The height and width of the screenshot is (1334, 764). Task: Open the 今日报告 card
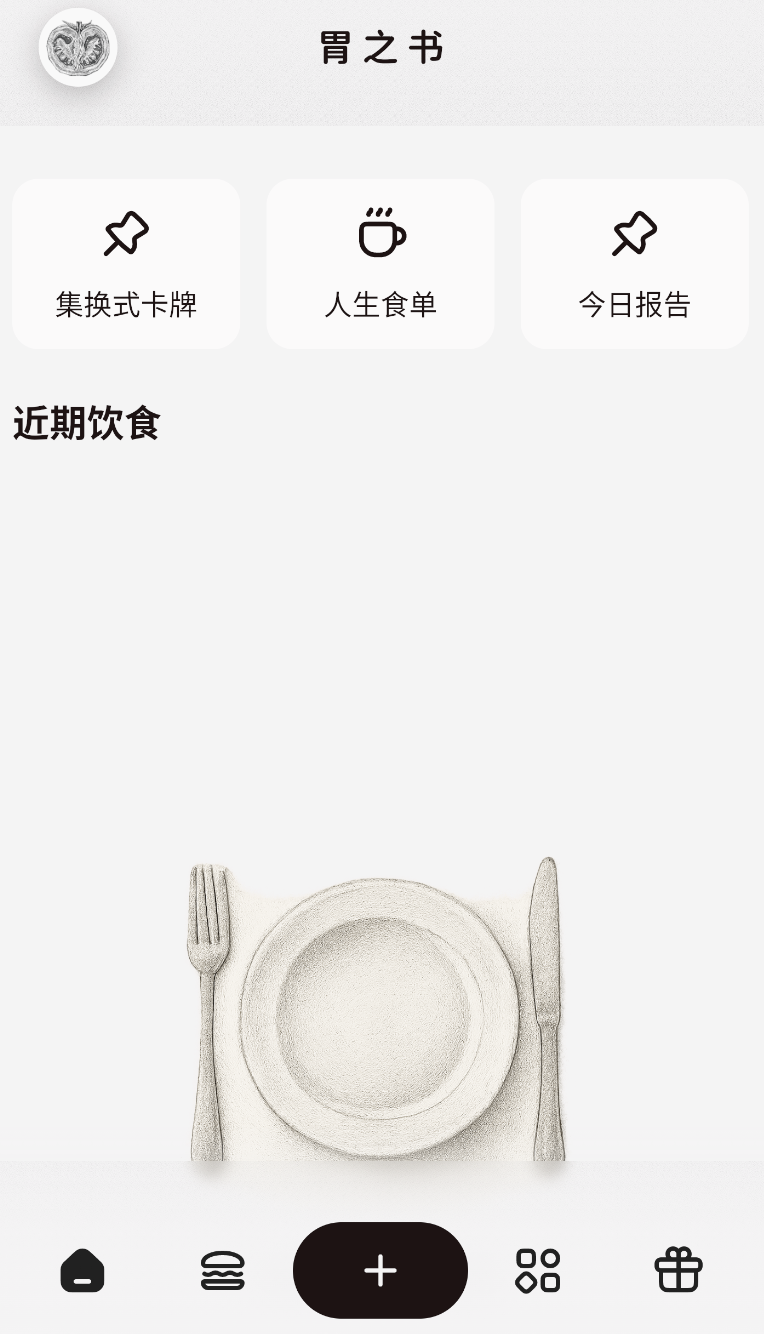(x=635, y=264)
